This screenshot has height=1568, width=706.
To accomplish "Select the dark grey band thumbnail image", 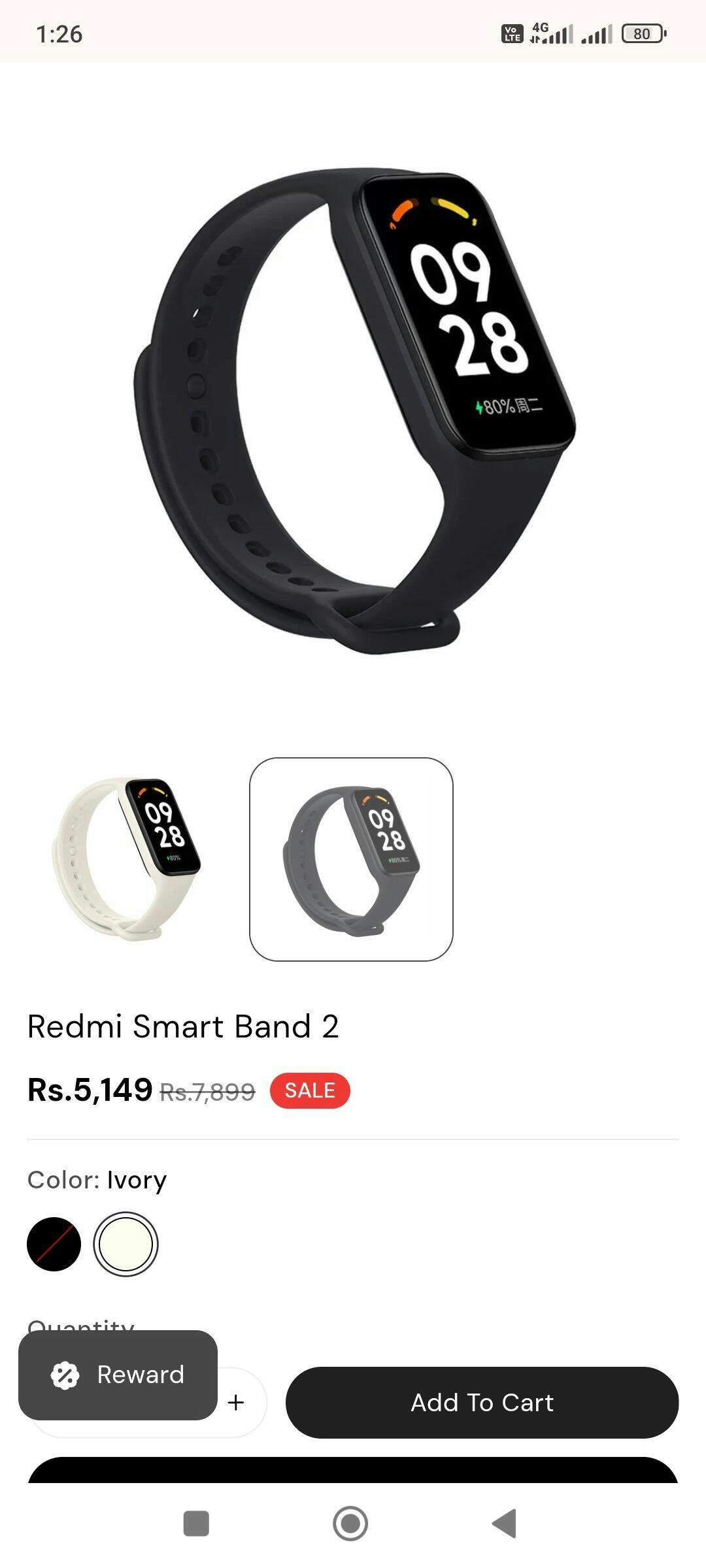I will [x=351, y=859].
